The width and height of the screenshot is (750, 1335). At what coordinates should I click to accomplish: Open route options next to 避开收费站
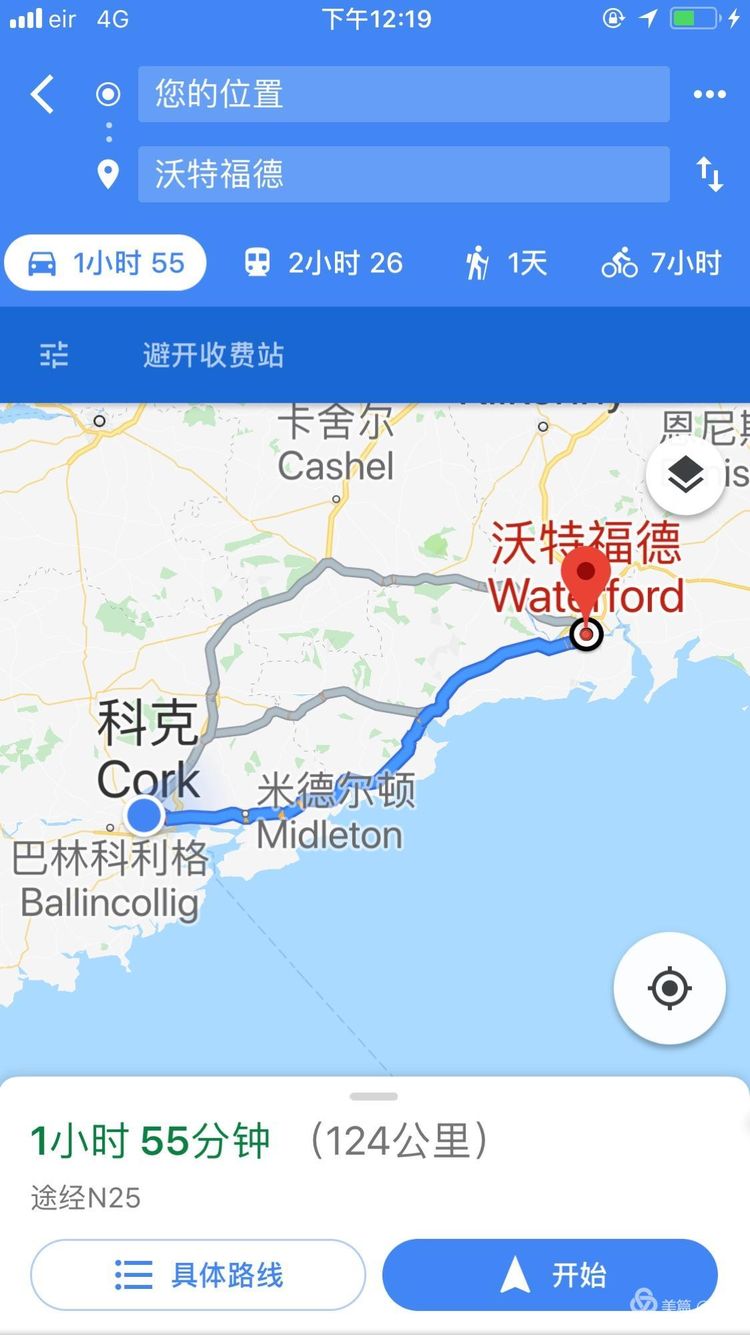pyautogui.click(x=54, y=355)
